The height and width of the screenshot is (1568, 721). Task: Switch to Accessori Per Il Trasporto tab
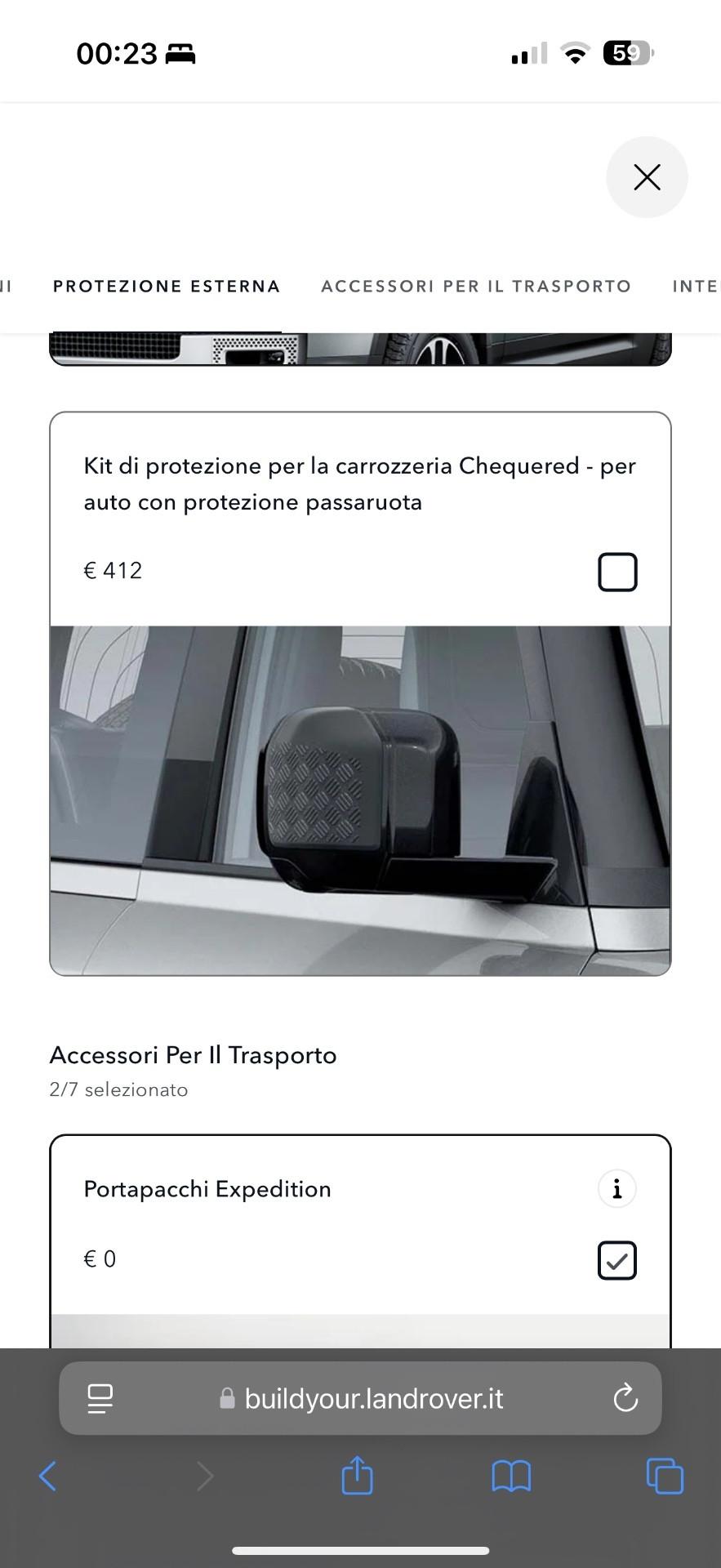pyautogui.click(x=476, y=287)
